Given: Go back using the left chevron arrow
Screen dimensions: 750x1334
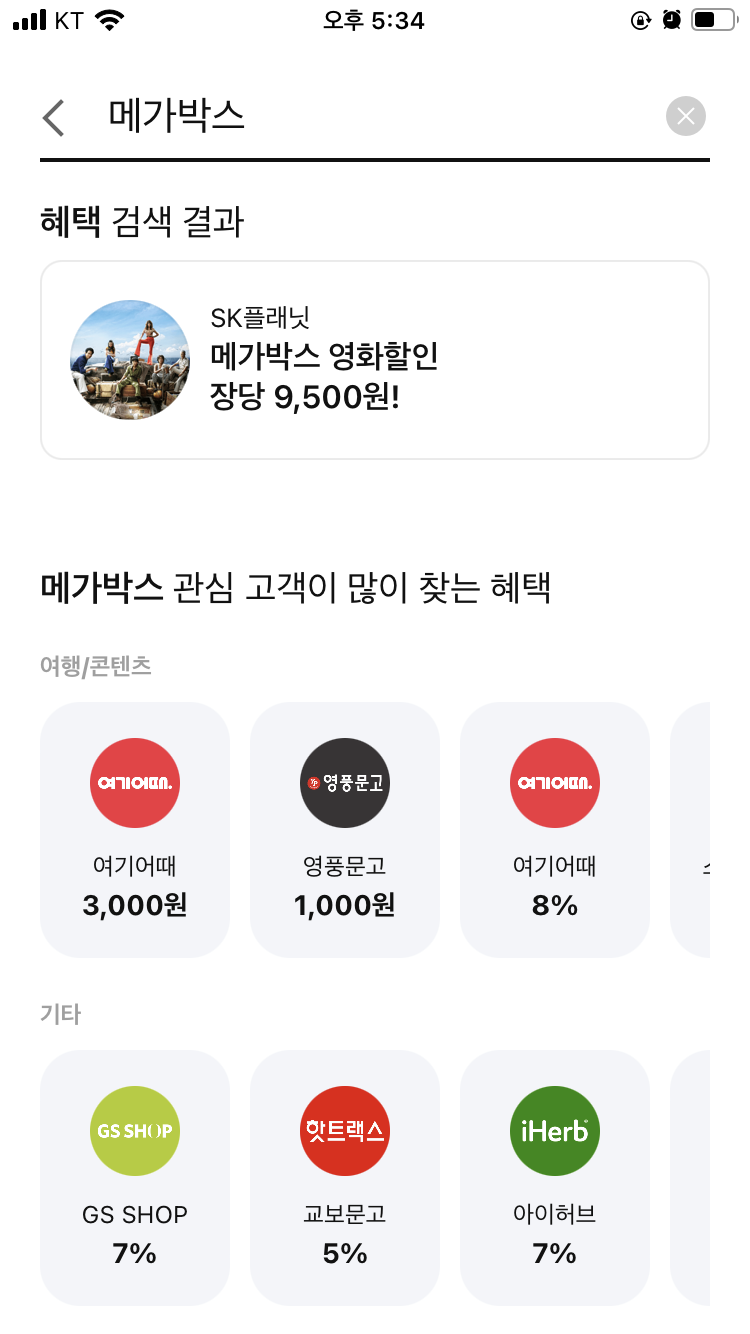Looking at the screenshot, I should (53, 116).
